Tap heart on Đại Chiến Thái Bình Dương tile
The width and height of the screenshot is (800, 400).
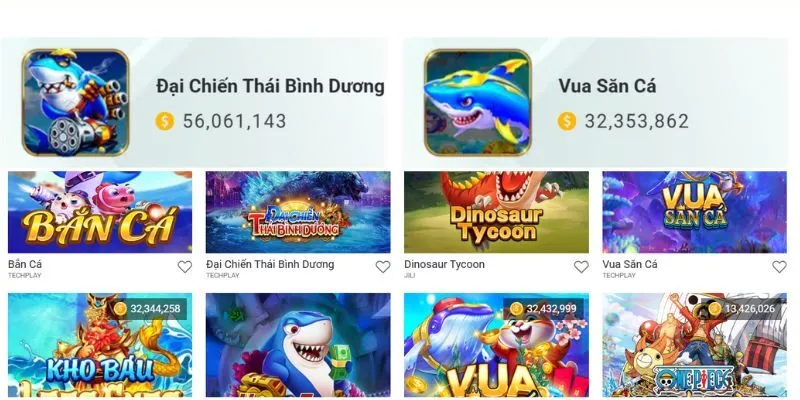(x=383, y=267)
